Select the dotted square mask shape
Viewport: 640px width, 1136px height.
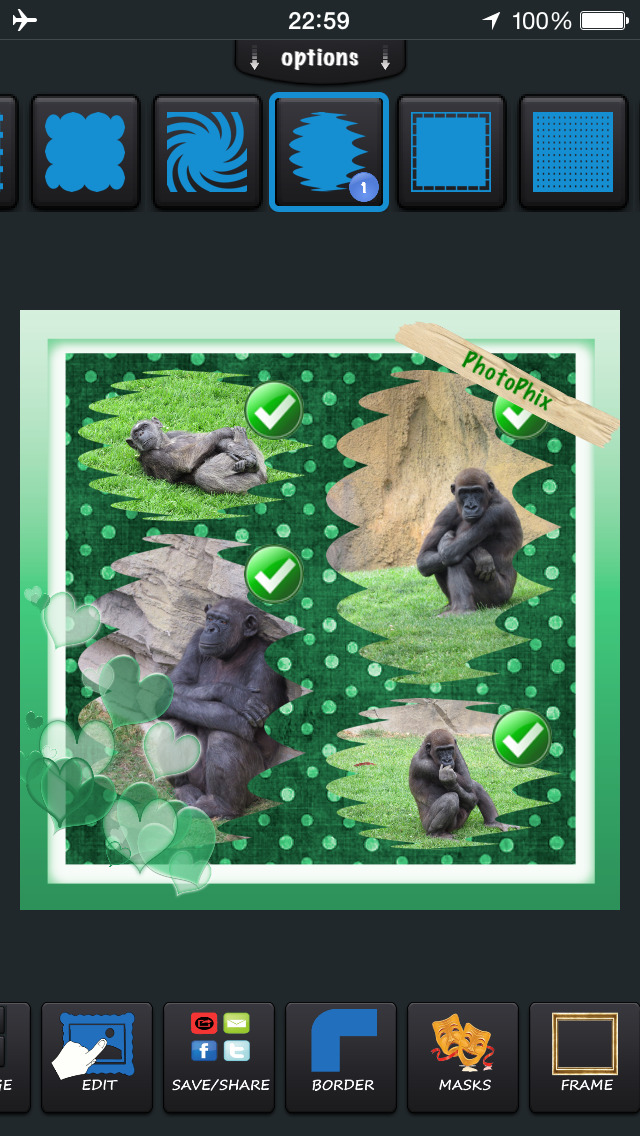click(573, 152)
